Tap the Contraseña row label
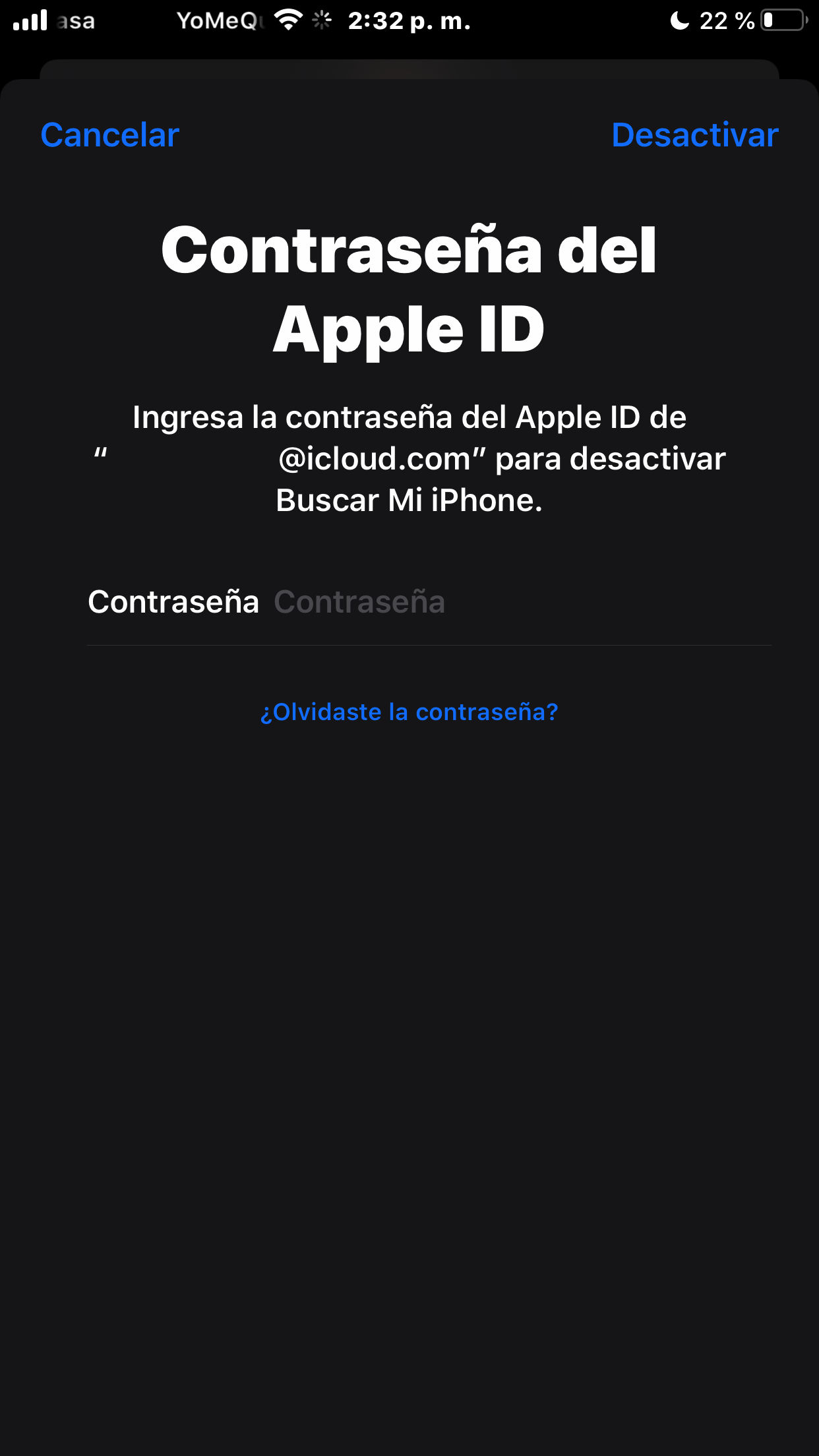This screenshot has height=1456, width=819. (x=173, y=602)
